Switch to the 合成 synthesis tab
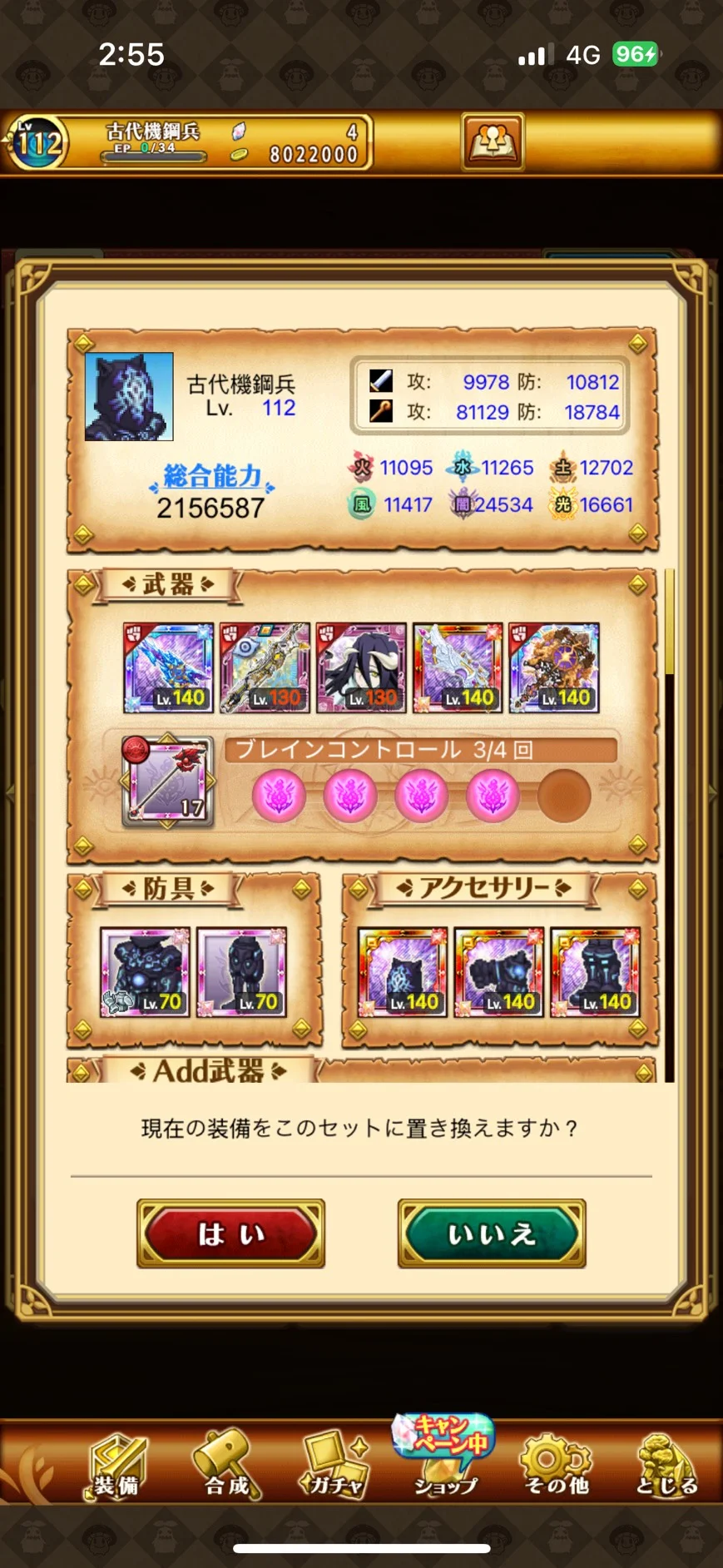Screen dimensions: 723x1568 [226, 1466]
